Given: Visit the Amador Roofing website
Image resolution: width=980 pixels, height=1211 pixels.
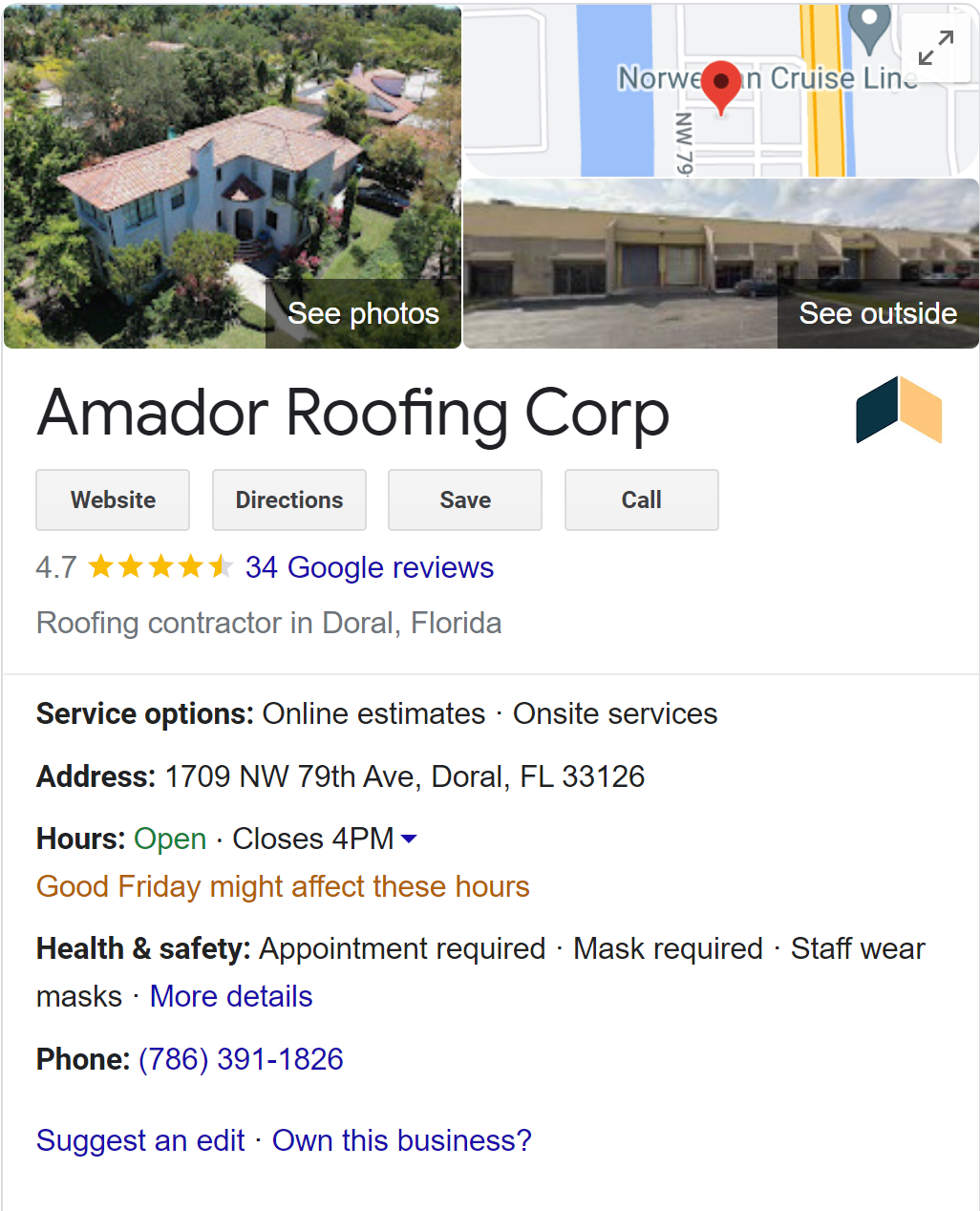Looking at the screenshot, I should 113,499.
